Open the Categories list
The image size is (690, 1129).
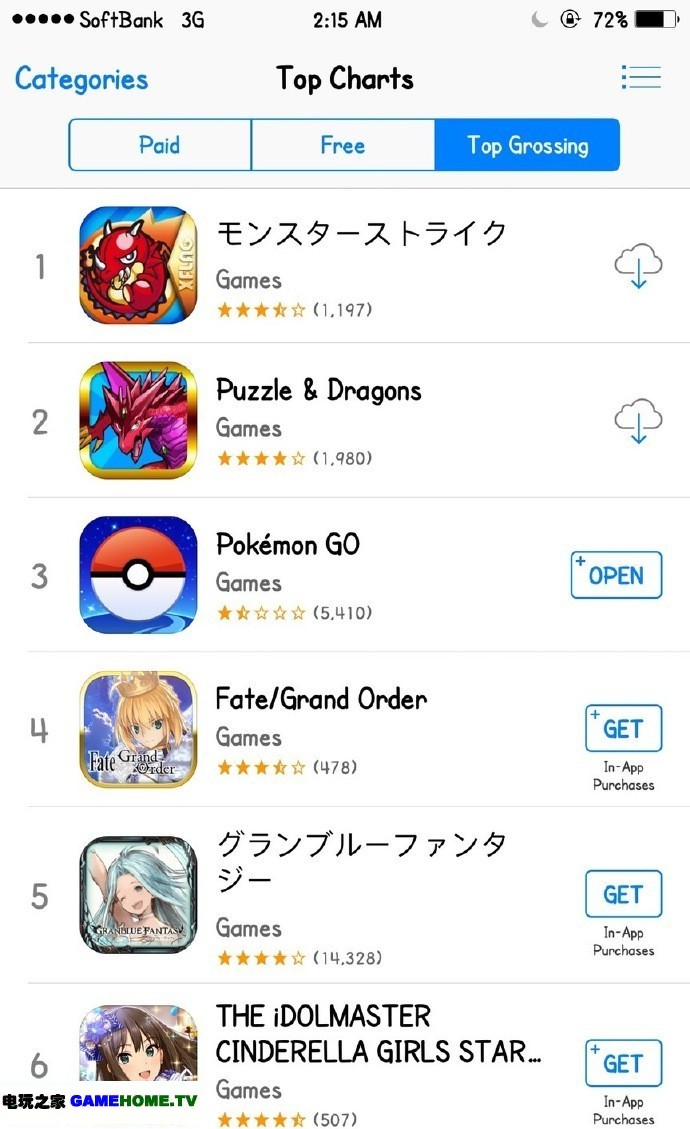click(81, 79)
